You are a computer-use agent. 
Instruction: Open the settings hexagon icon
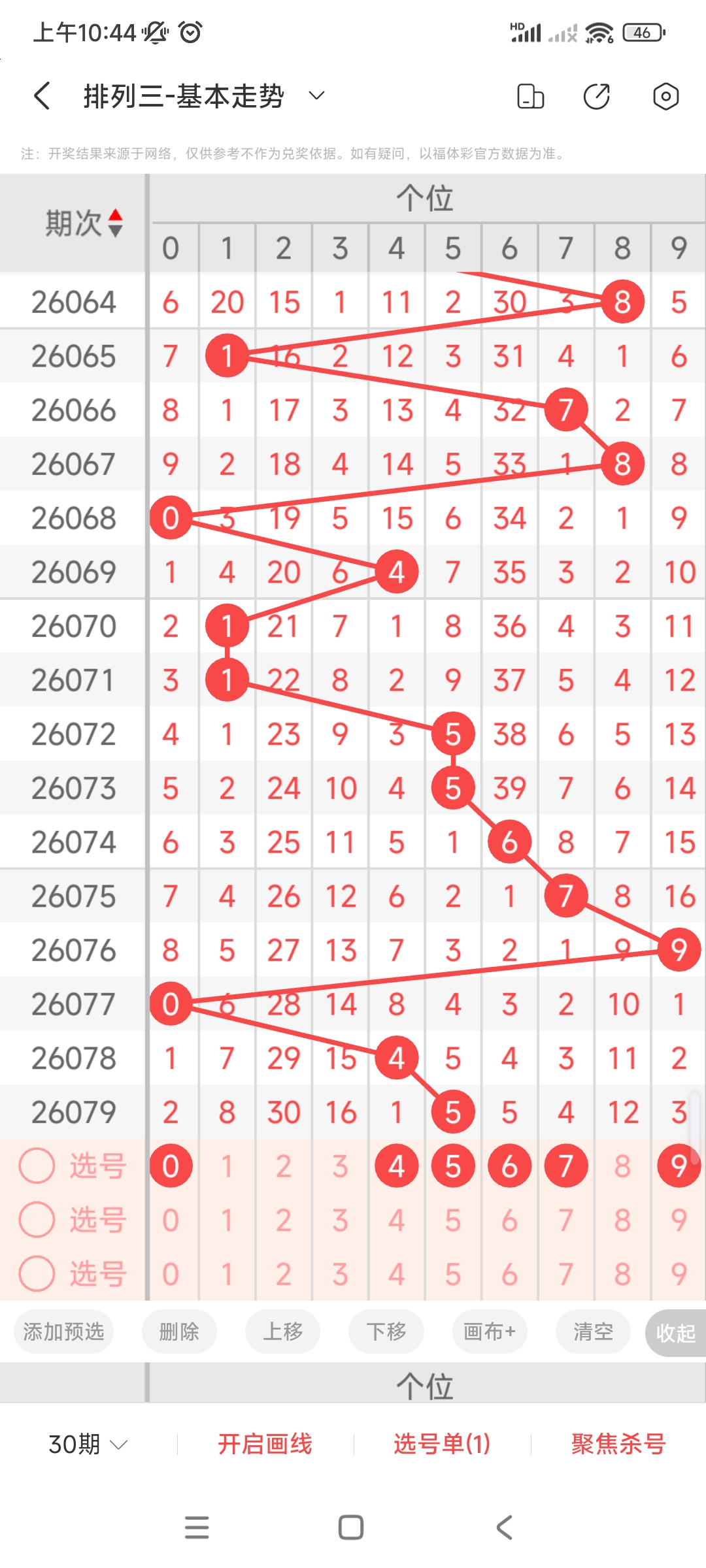click(665, 96)
